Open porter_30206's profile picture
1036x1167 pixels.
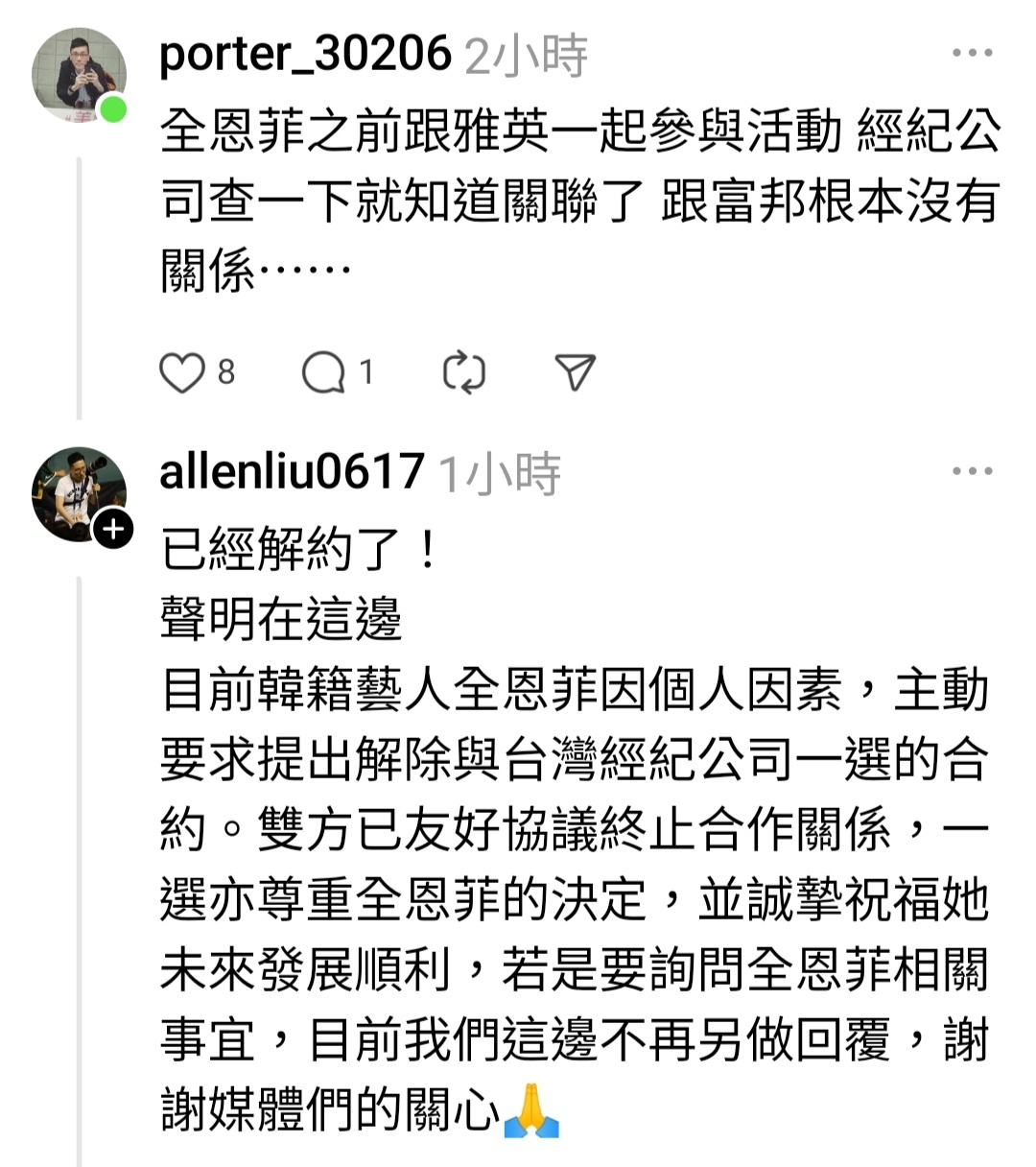tap(79, 75)
